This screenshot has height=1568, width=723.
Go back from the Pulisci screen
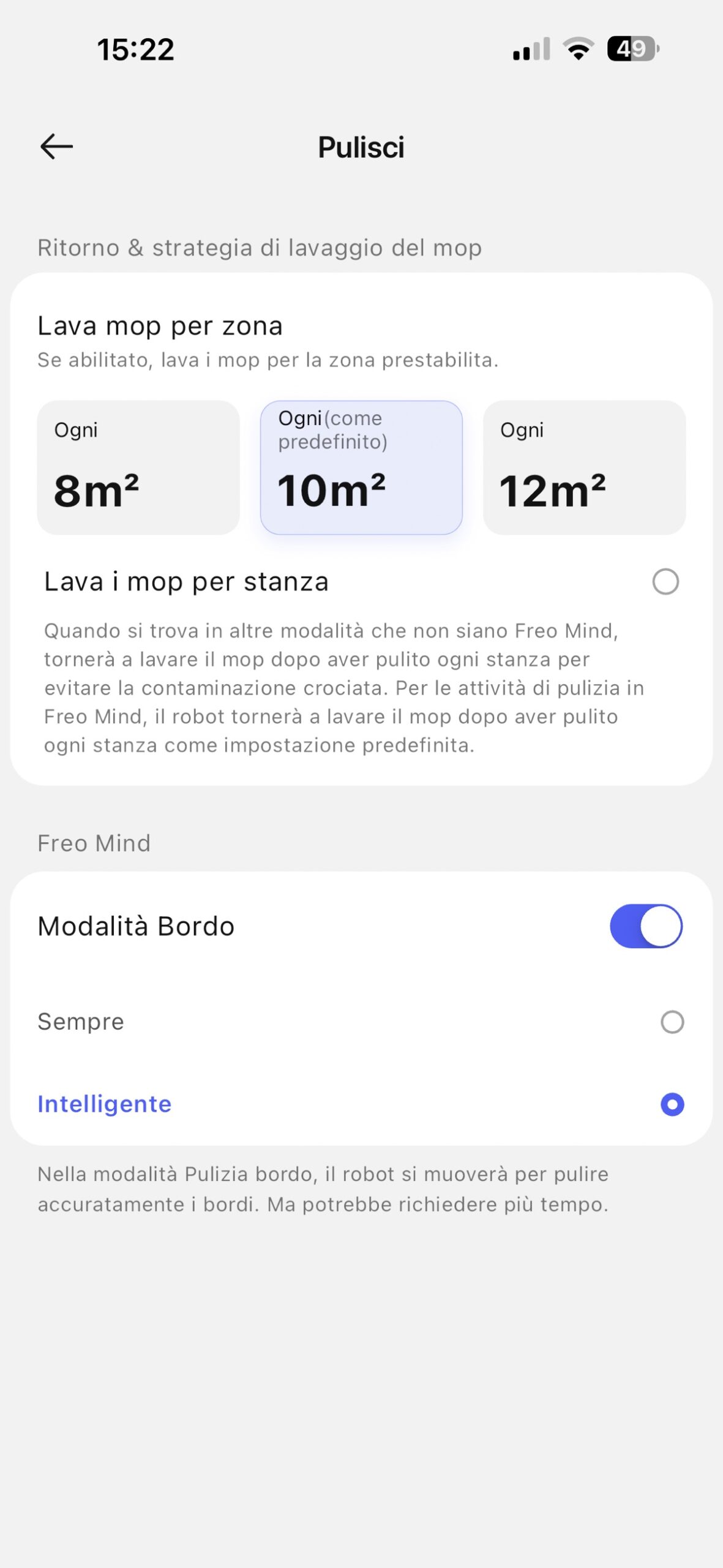[56, 147]
